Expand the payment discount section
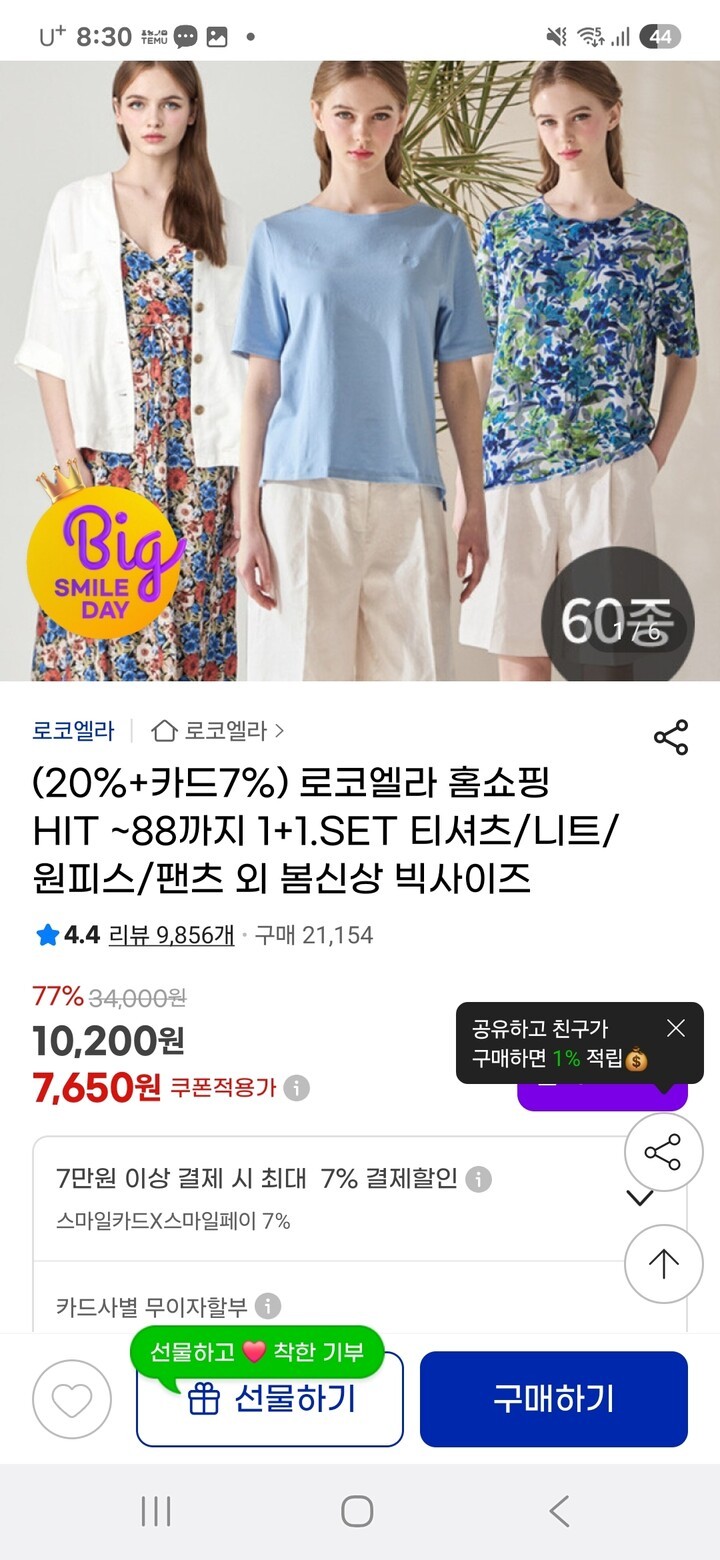720x1560 pixels. coord(638,1198)
